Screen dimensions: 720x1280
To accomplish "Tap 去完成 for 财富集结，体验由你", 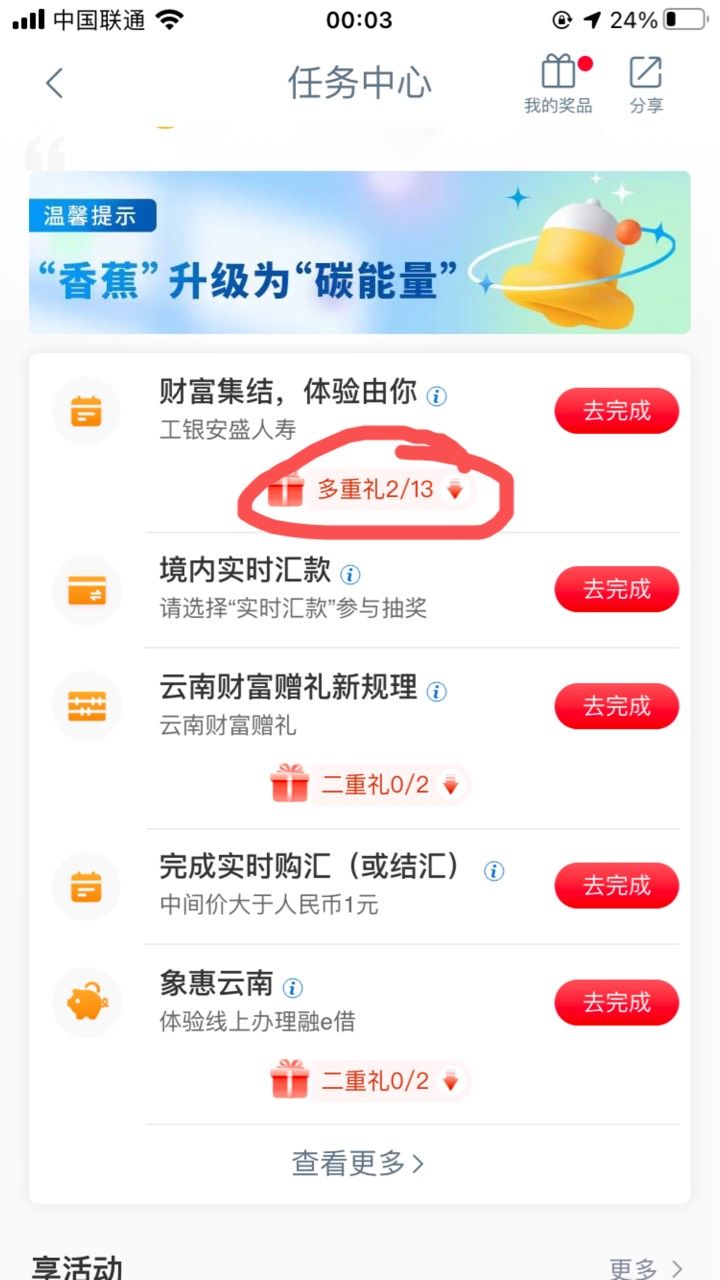I will [616, 411].
